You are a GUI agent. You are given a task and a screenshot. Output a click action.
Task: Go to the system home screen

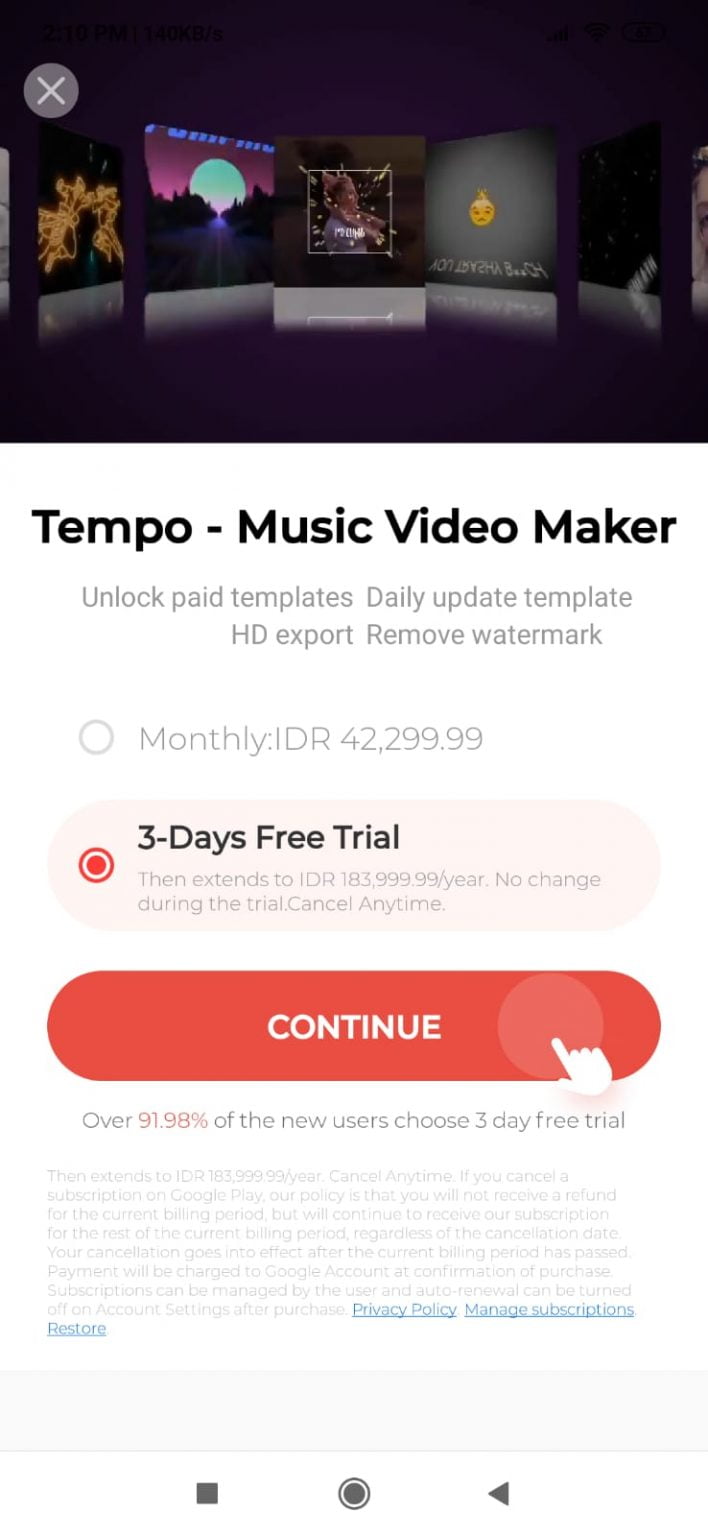(x=354, y=1494)
